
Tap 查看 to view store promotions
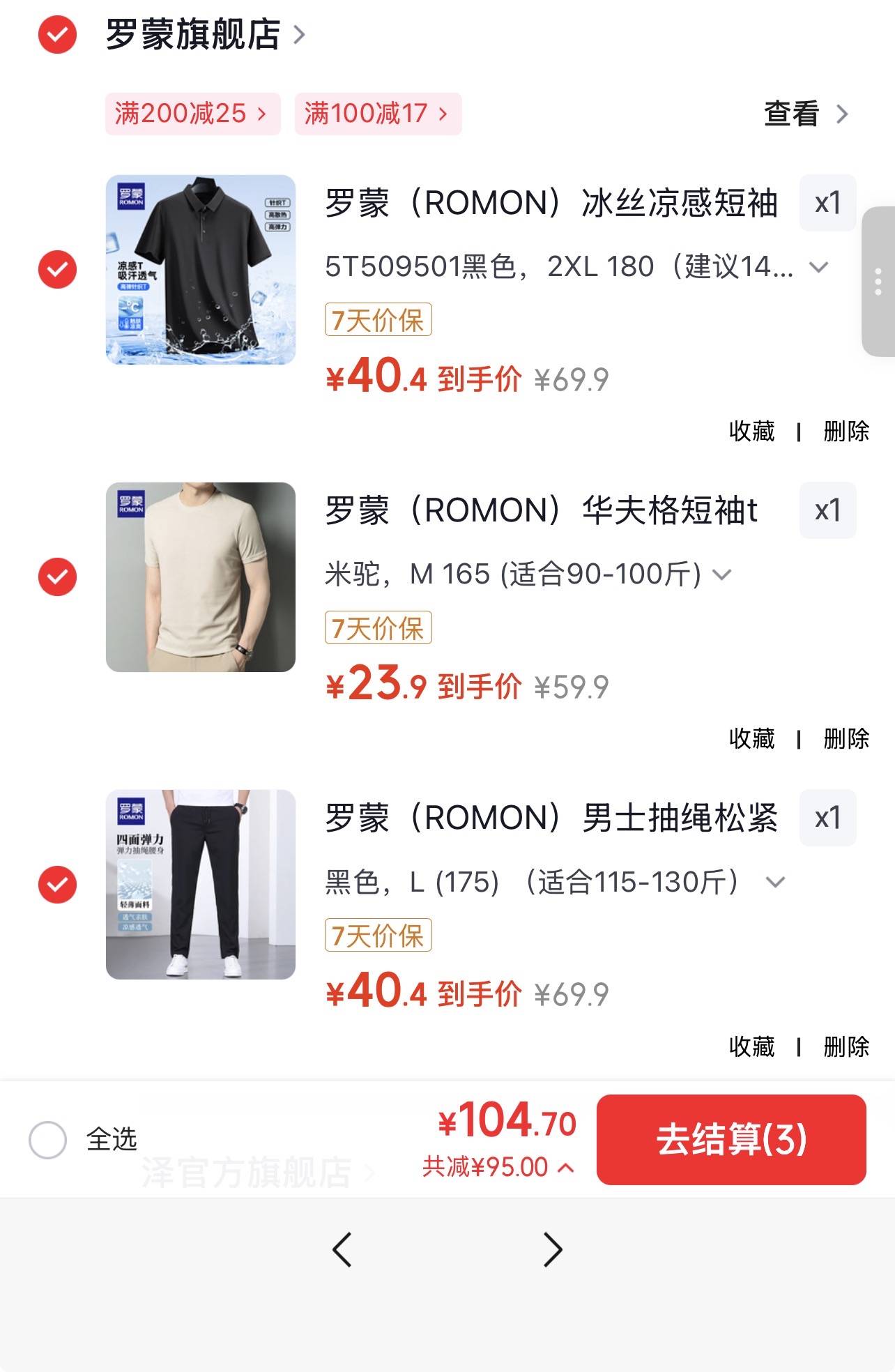click(805, 114)
